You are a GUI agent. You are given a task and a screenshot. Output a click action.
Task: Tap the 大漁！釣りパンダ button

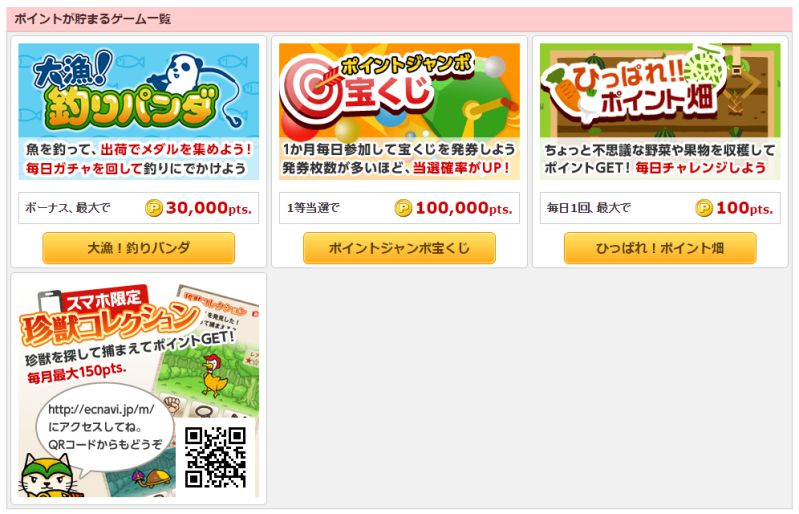click(x=138, y=248)
